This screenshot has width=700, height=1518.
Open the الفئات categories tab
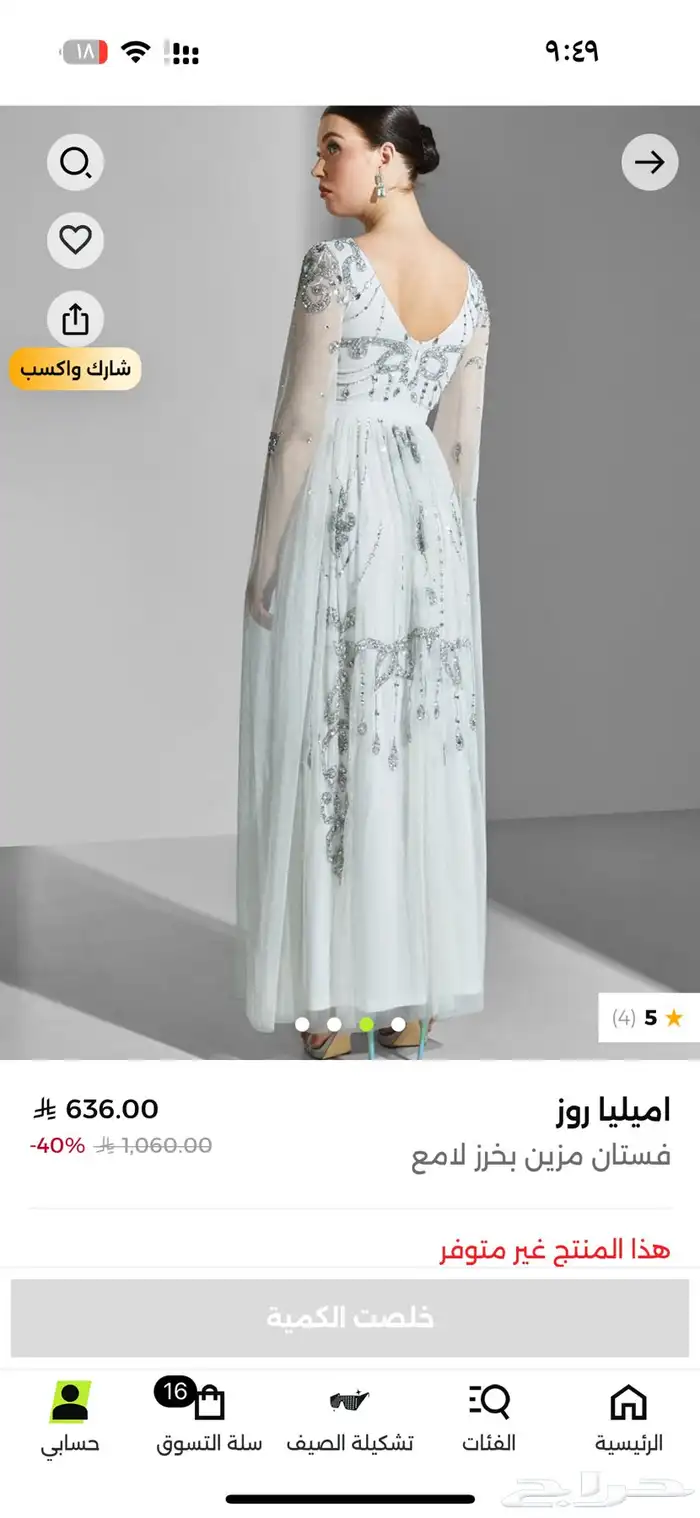coord(489,1418)
